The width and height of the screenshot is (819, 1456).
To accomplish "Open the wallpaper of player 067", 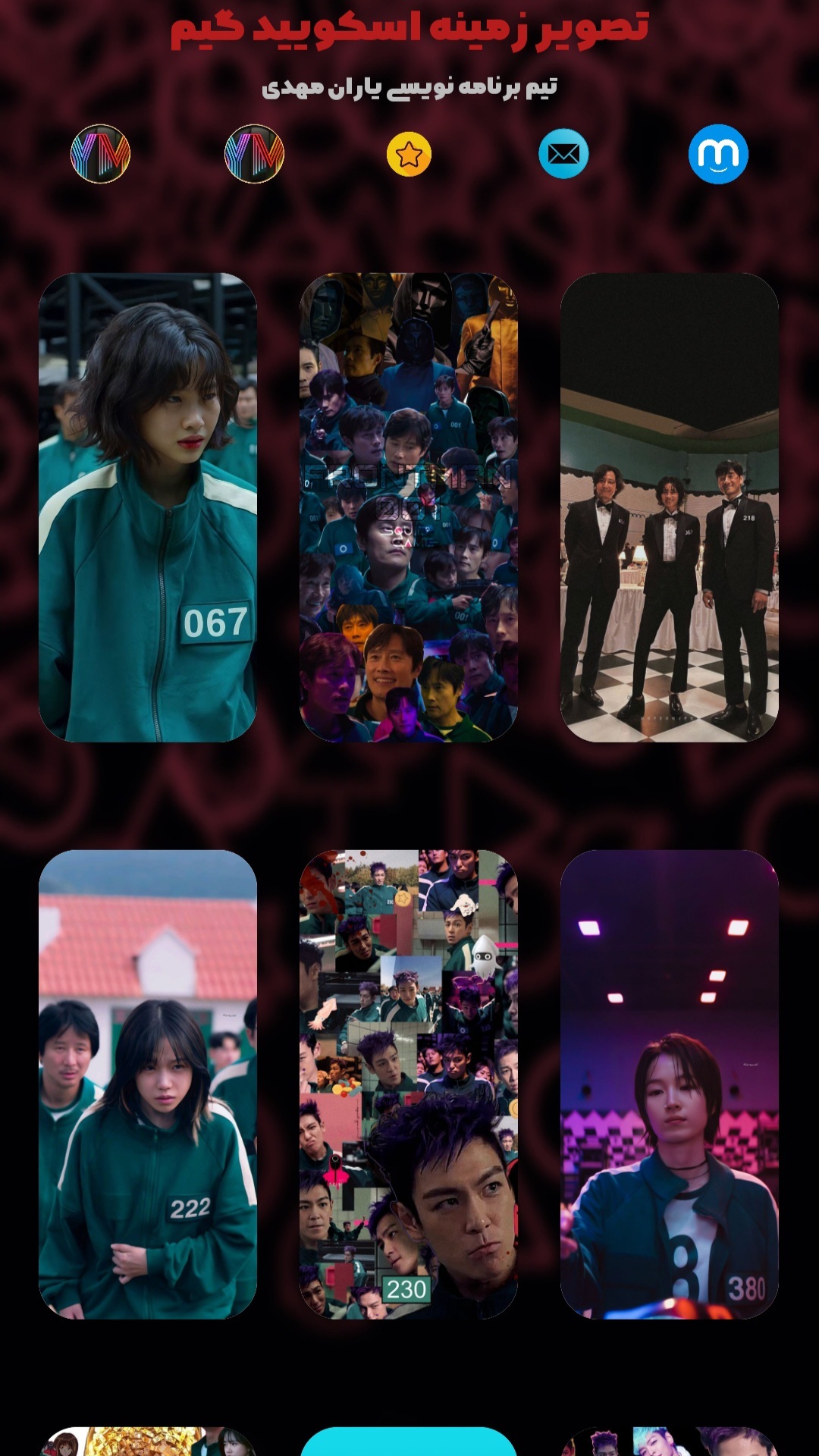I will (x=148, y=507).
